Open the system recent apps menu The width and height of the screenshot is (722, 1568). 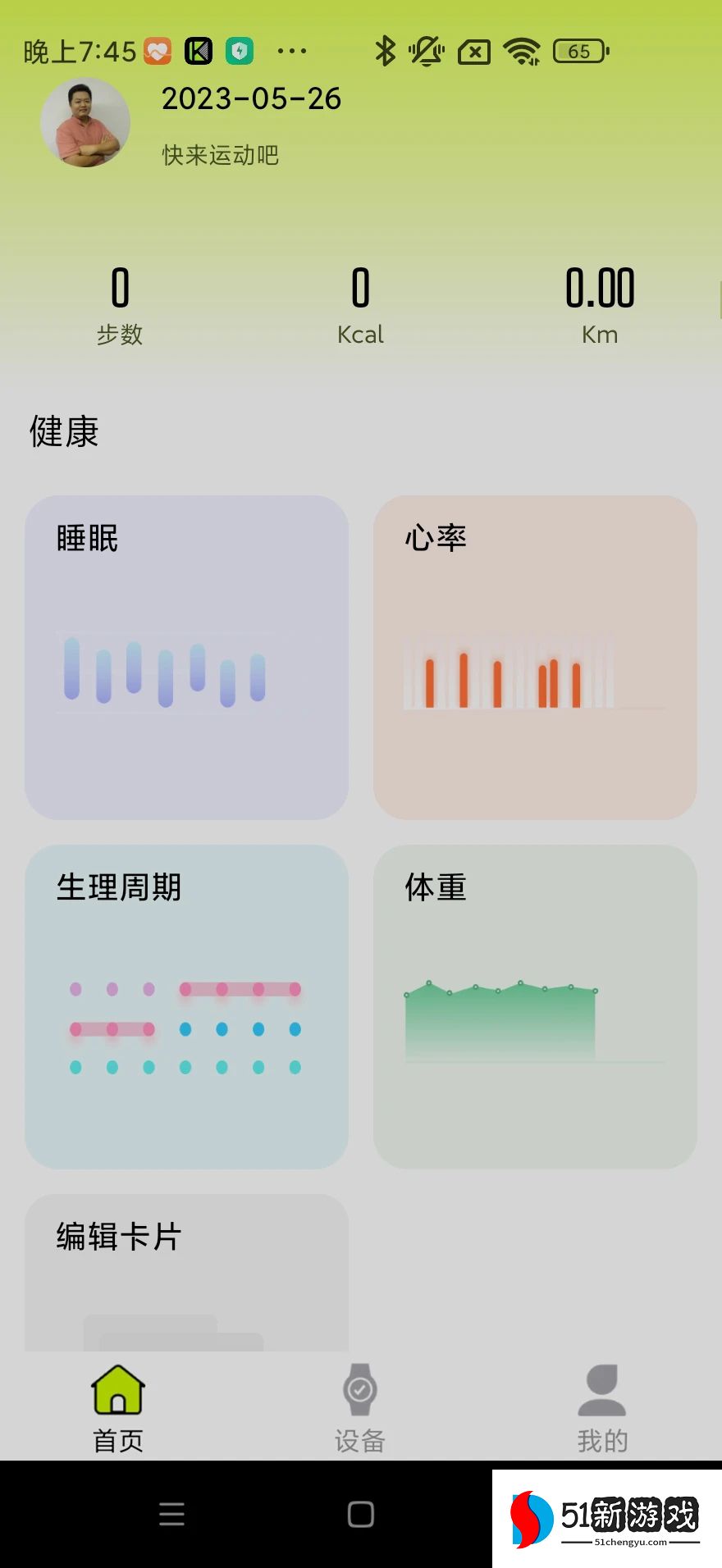(171, 1514)
